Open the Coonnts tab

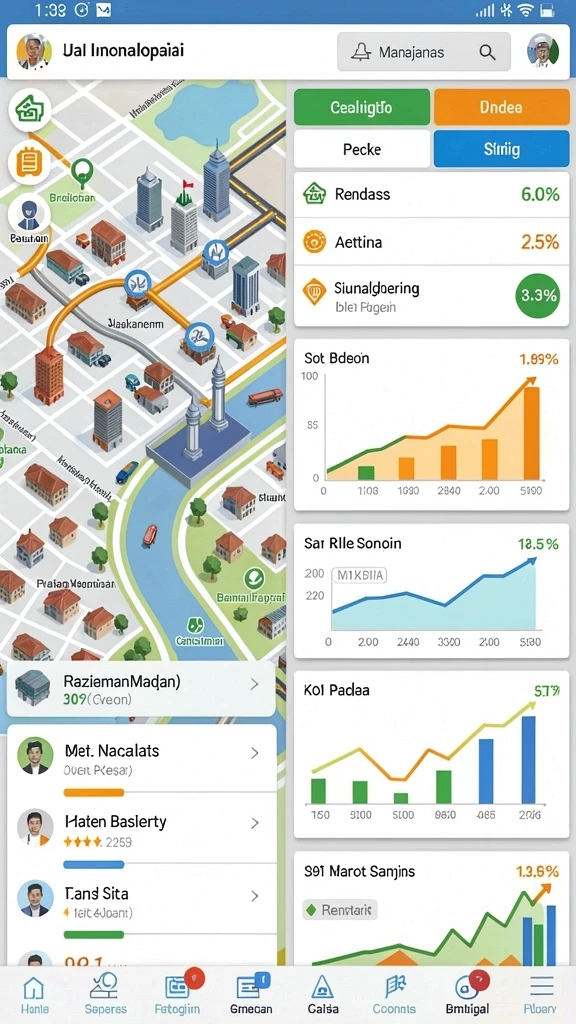394,995
